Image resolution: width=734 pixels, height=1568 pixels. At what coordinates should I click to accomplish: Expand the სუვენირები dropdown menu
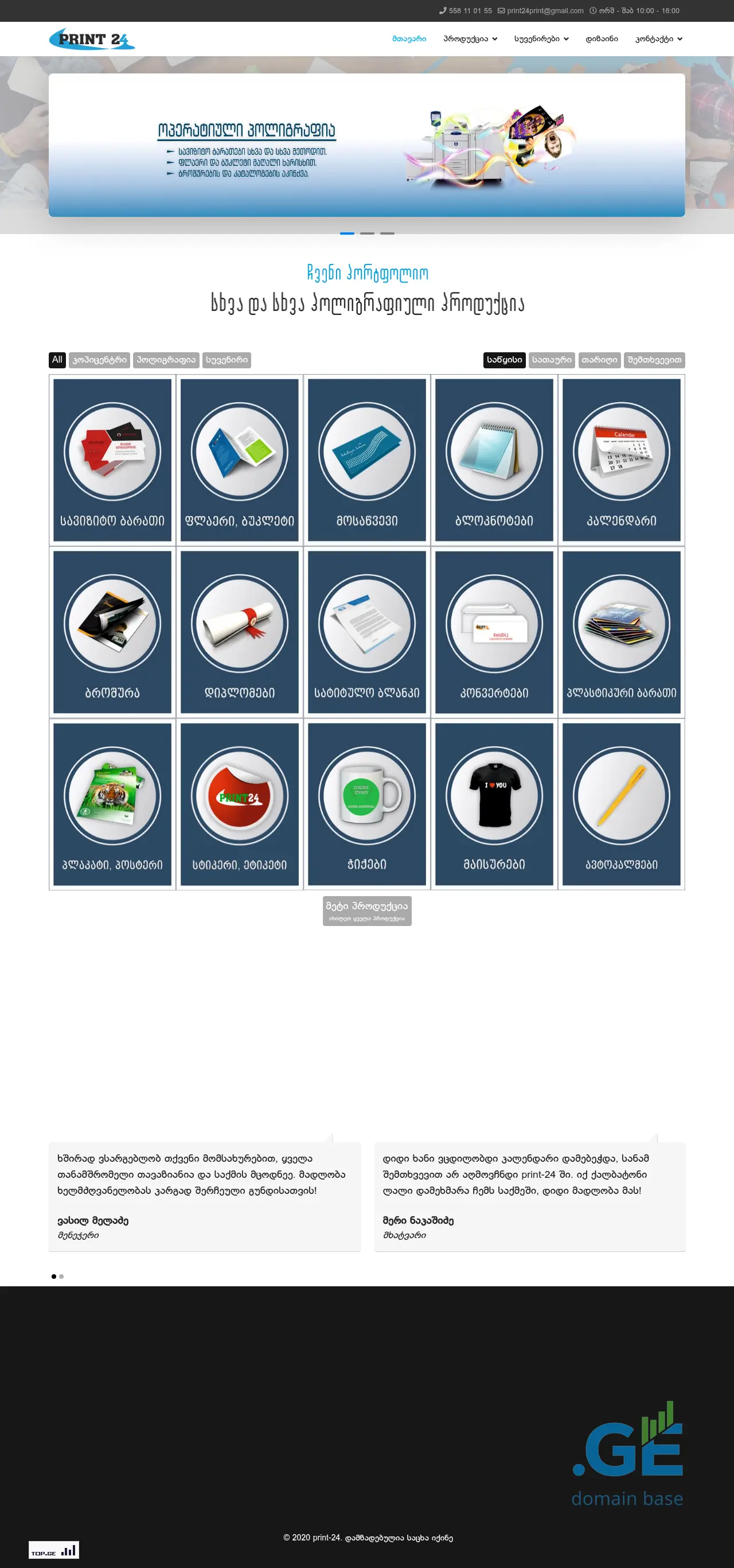[x=540, y=39]
